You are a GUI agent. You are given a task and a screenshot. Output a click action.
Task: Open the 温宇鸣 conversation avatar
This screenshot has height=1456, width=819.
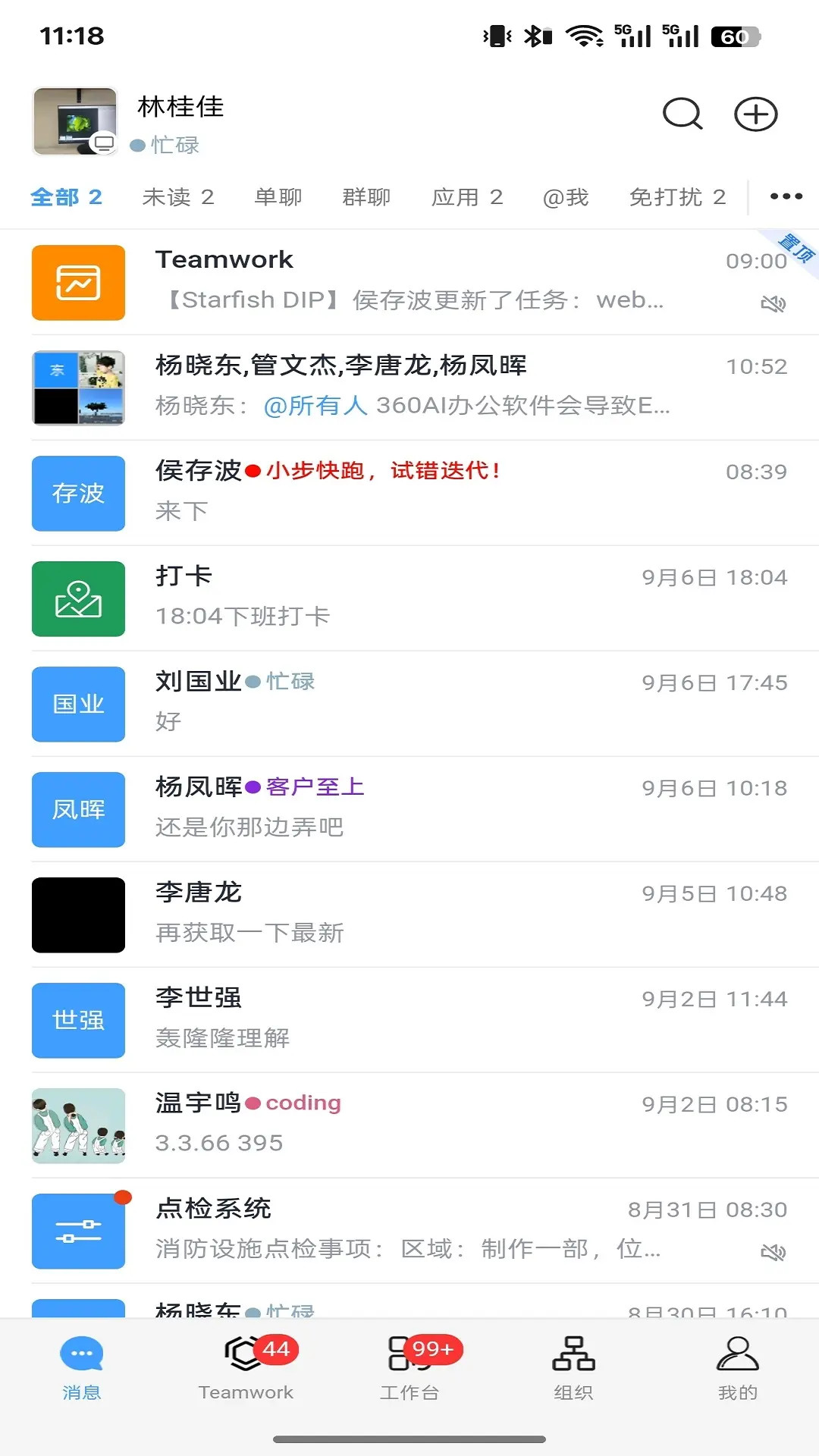78,1126
